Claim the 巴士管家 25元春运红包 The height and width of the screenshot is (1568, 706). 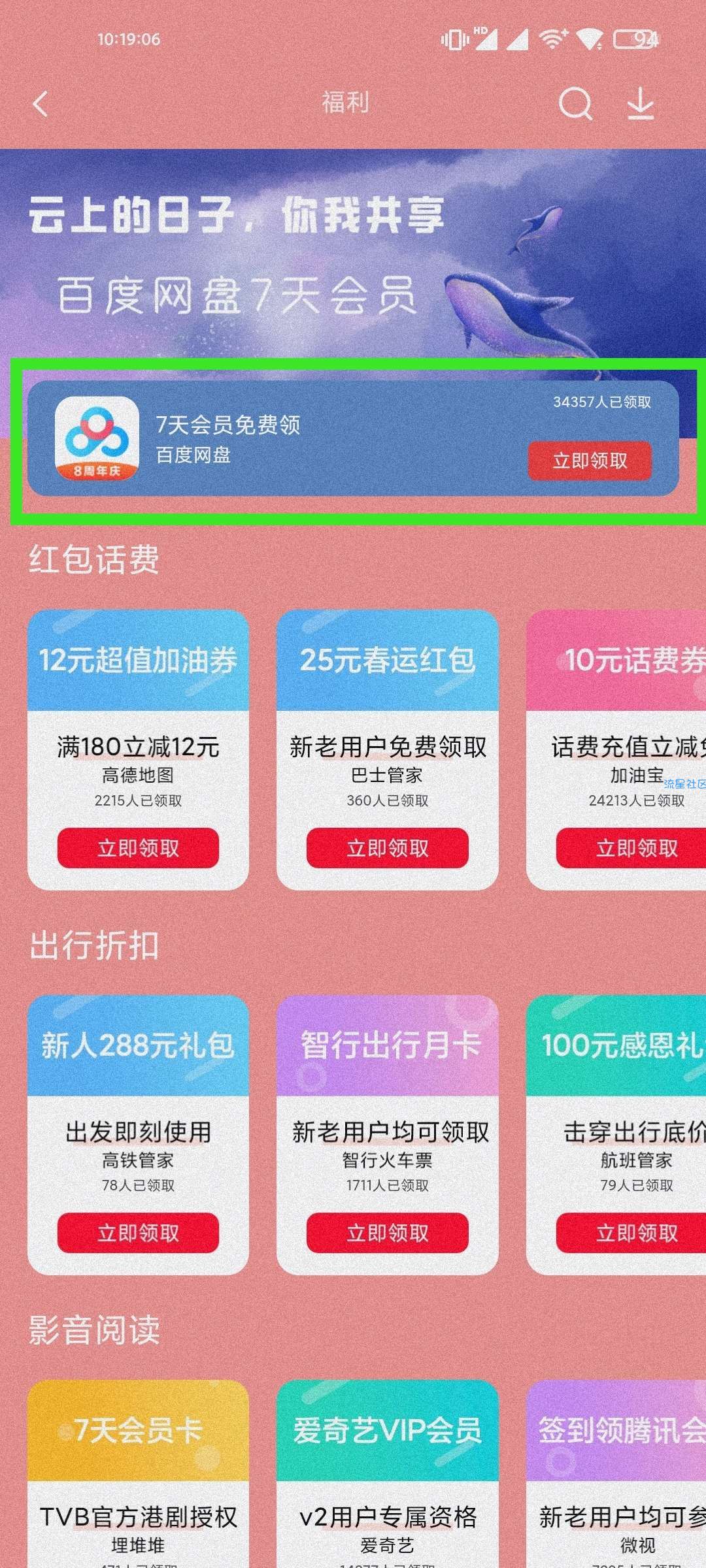point(387,848)
